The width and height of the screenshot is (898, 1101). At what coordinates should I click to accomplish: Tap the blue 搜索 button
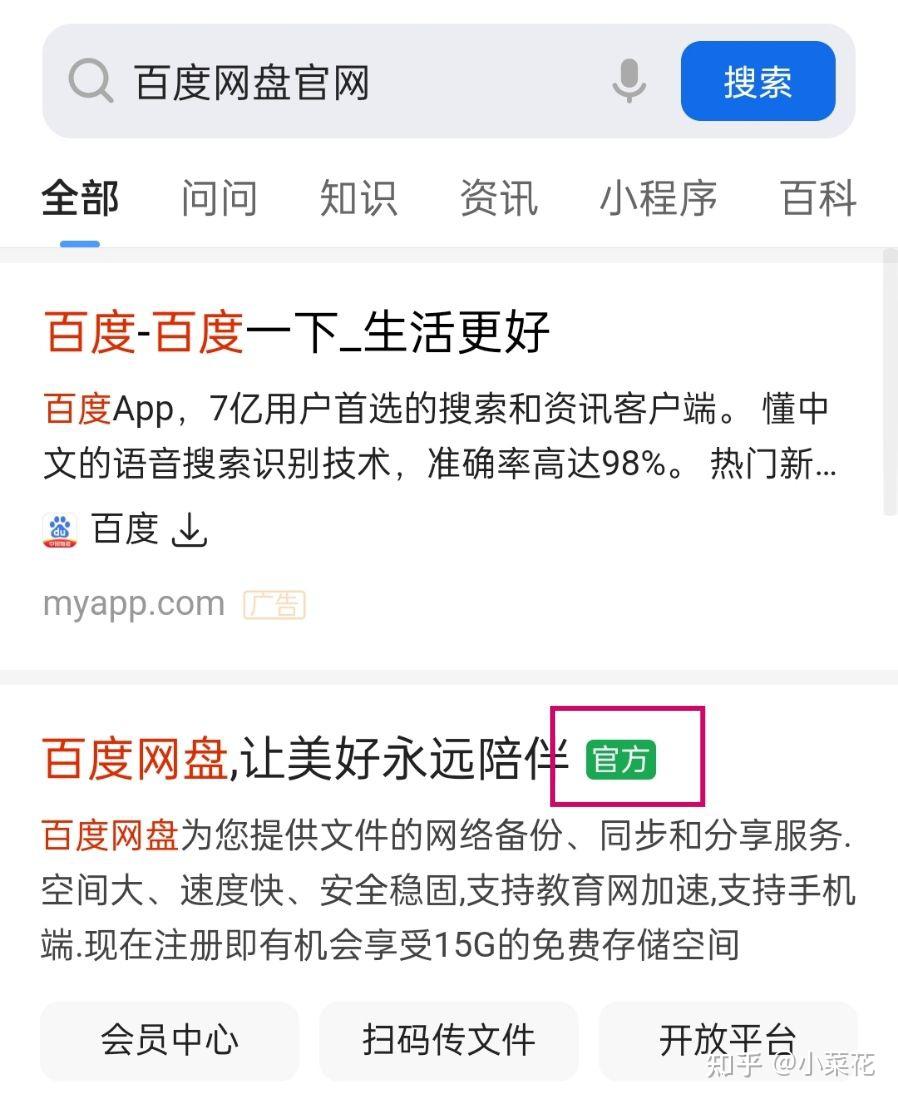point(757,82)
